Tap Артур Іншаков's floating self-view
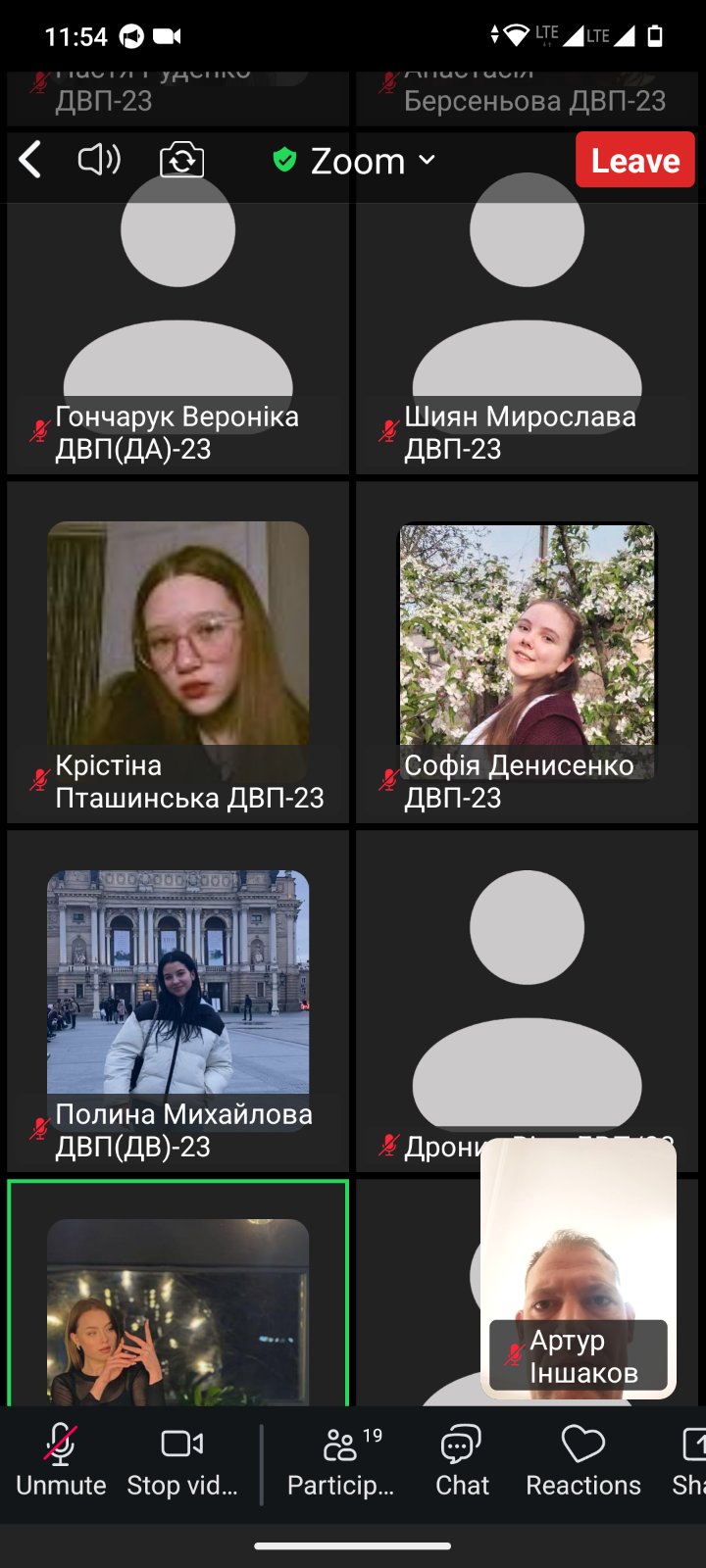Screen dimensions: 706x1568 click(578, 1264)
